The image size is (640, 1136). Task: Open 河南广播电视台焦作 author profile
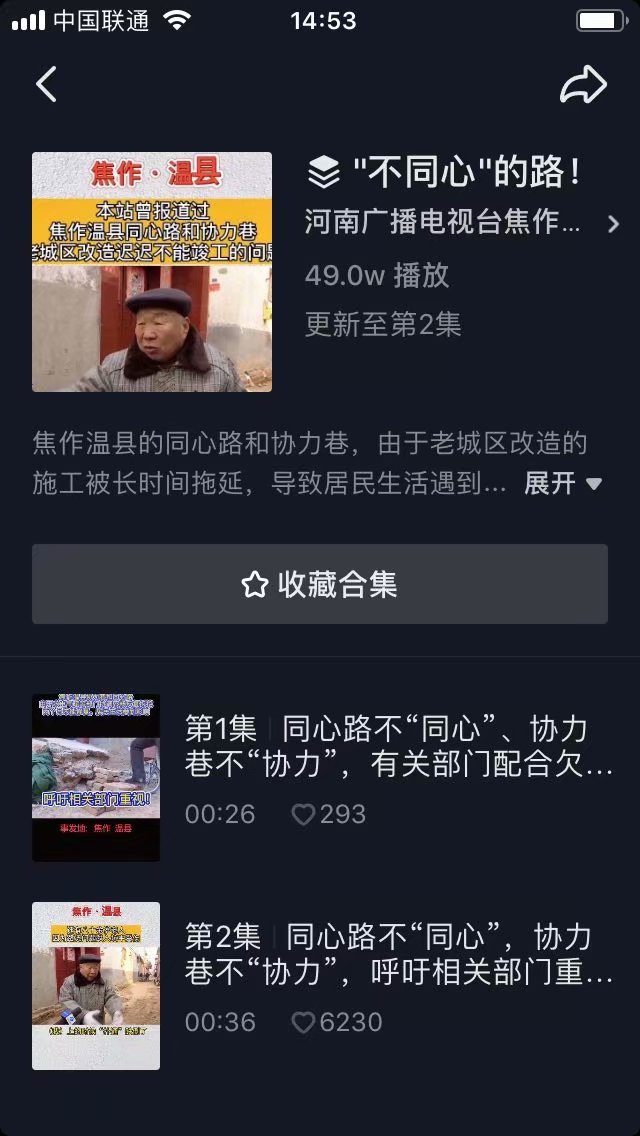point(462,223)
